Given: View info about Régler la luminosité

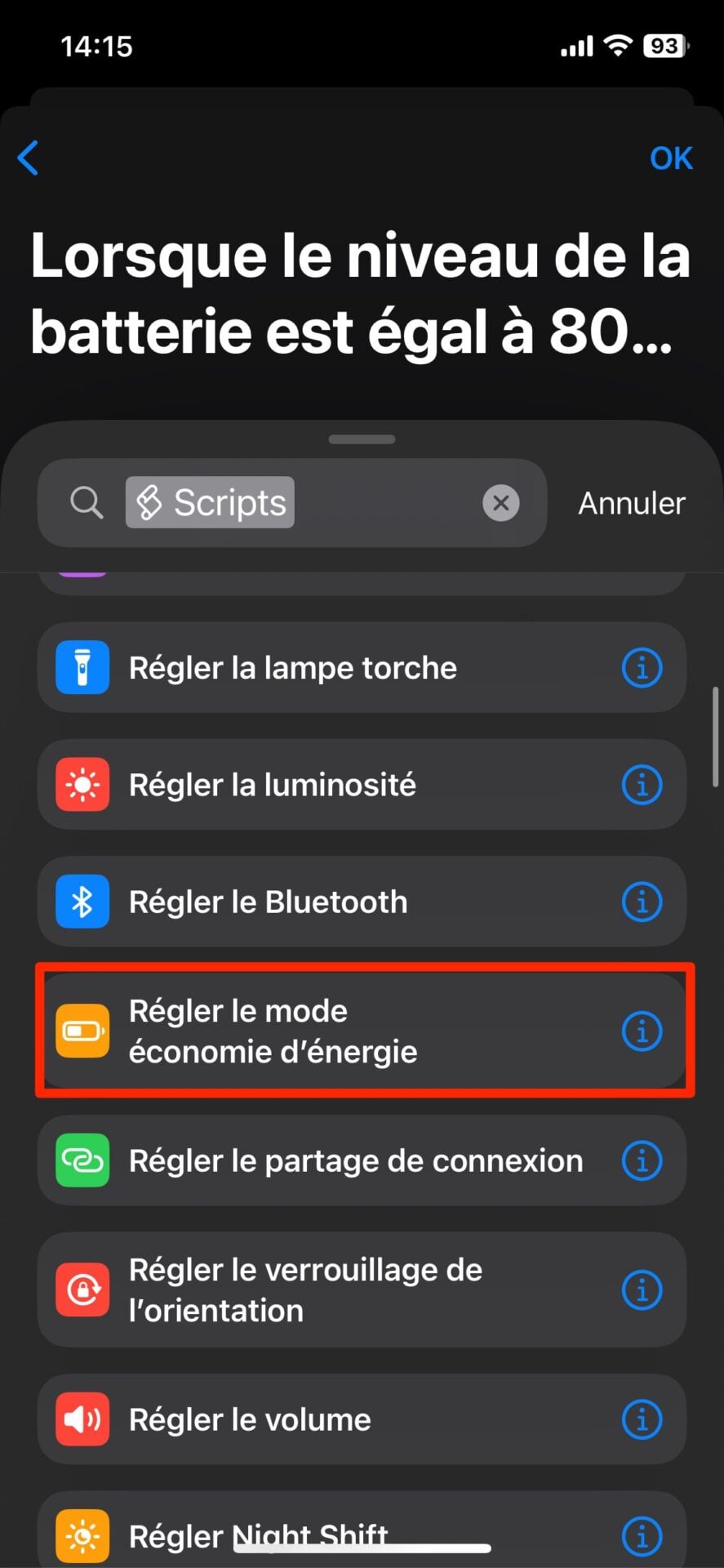Looking at the screenshot, I should click(642, 785).
